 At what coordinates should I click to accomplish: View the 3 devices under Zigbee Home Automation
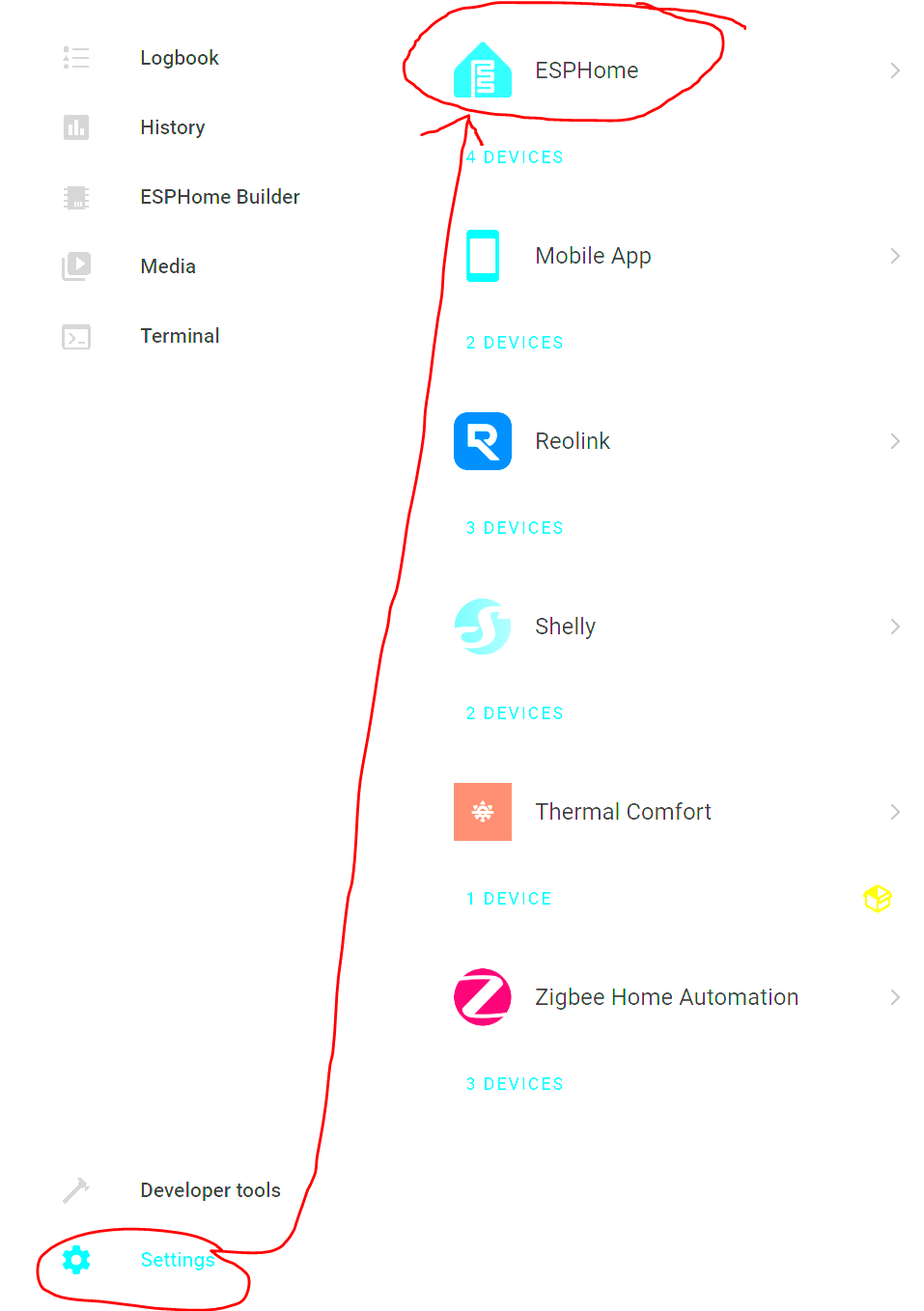coord(515,1084)
